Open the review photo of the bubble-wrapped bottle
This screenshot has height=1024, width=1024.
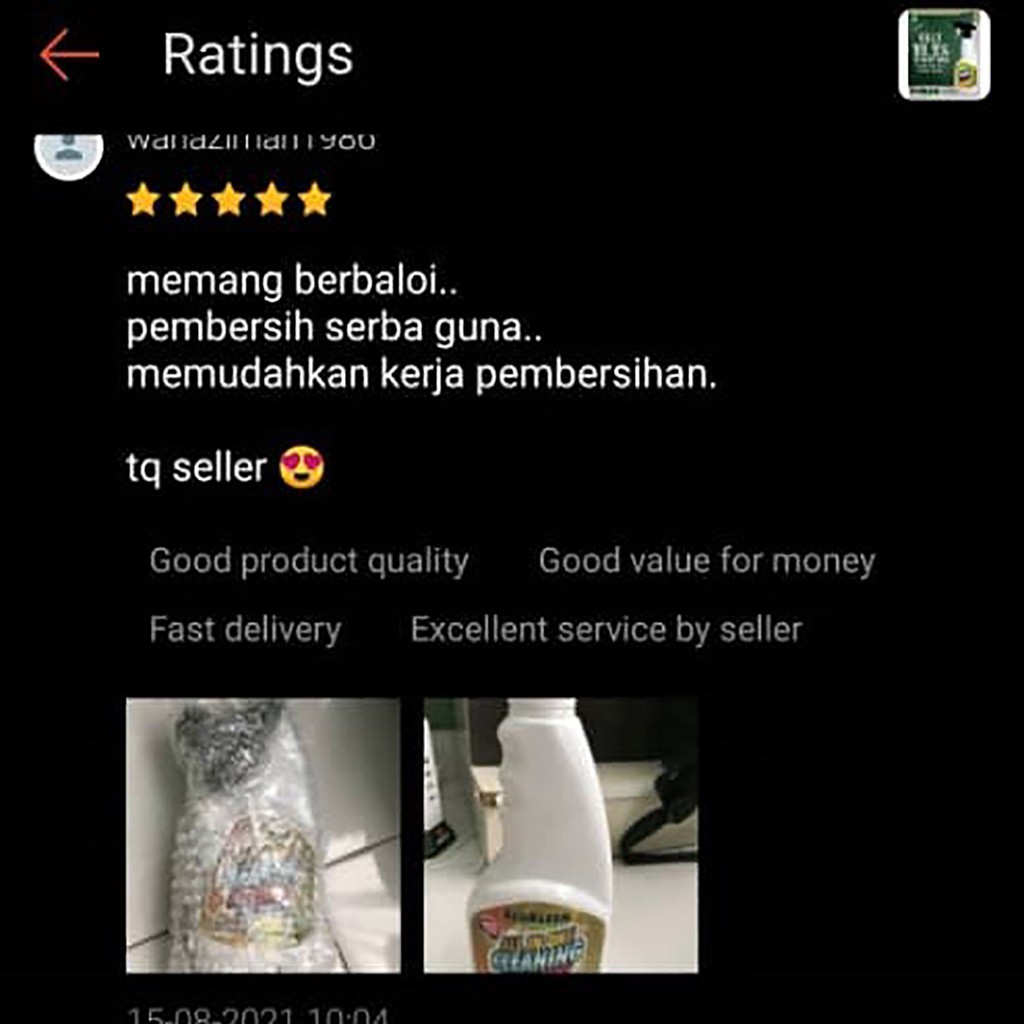pos(263,835)
